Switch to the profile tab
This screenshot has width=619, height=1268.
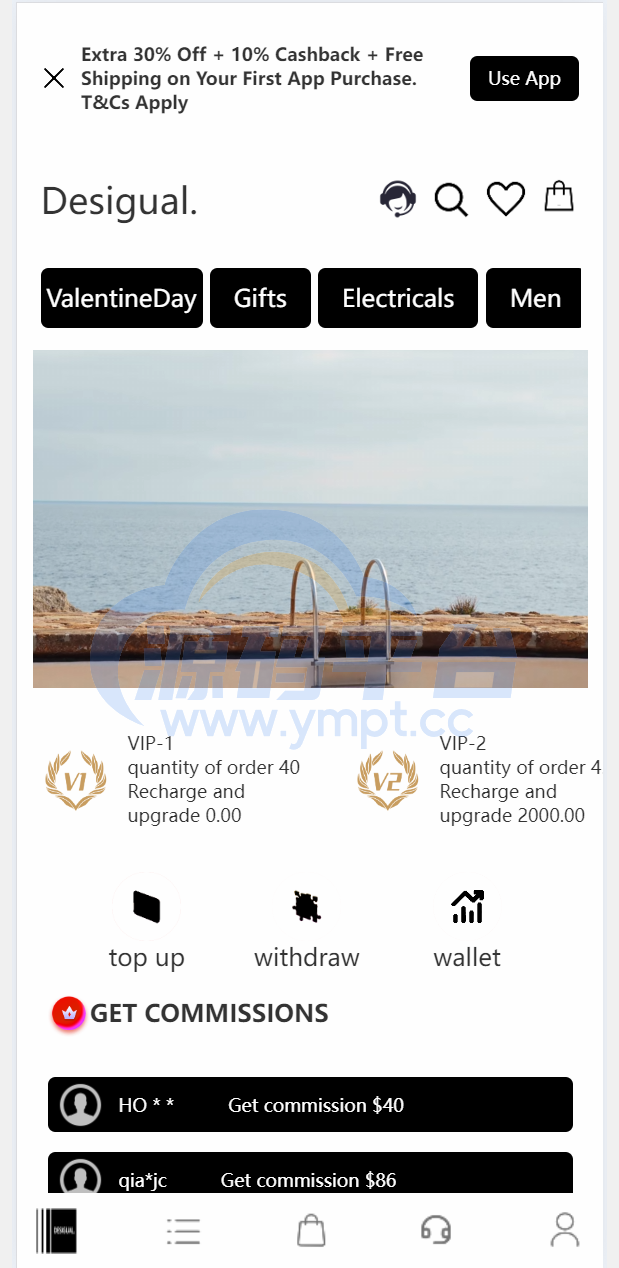click(565, 1230)
